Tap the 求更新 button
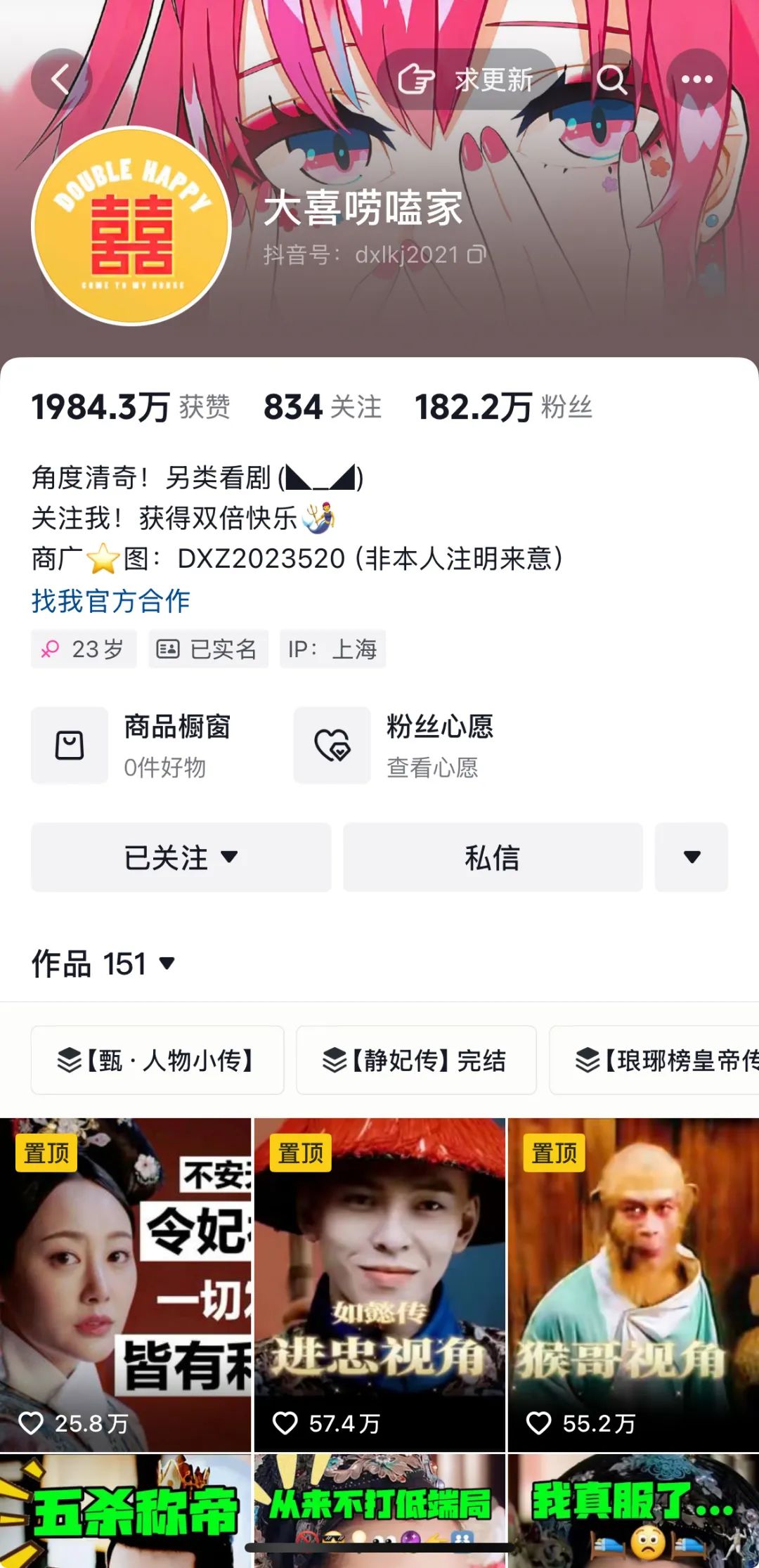 point(467,79)
